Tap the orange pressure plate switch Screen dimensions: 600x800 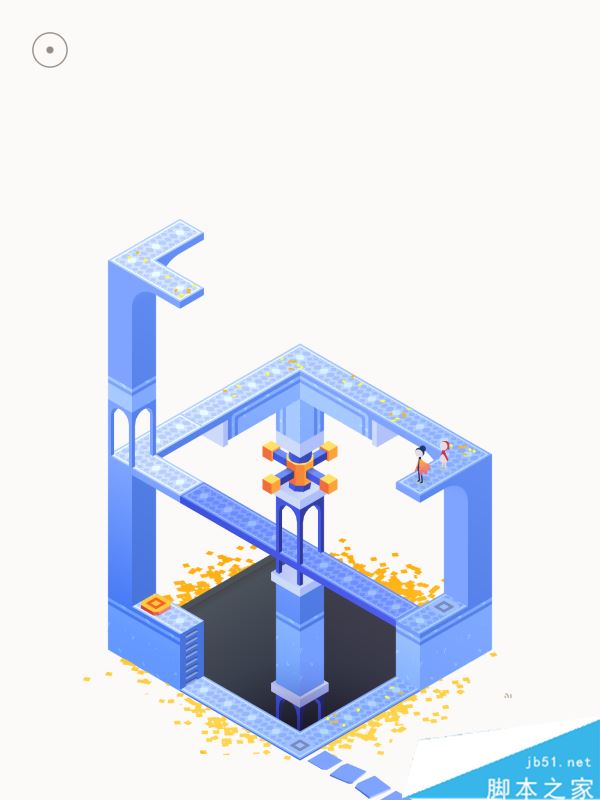[156, 604]
